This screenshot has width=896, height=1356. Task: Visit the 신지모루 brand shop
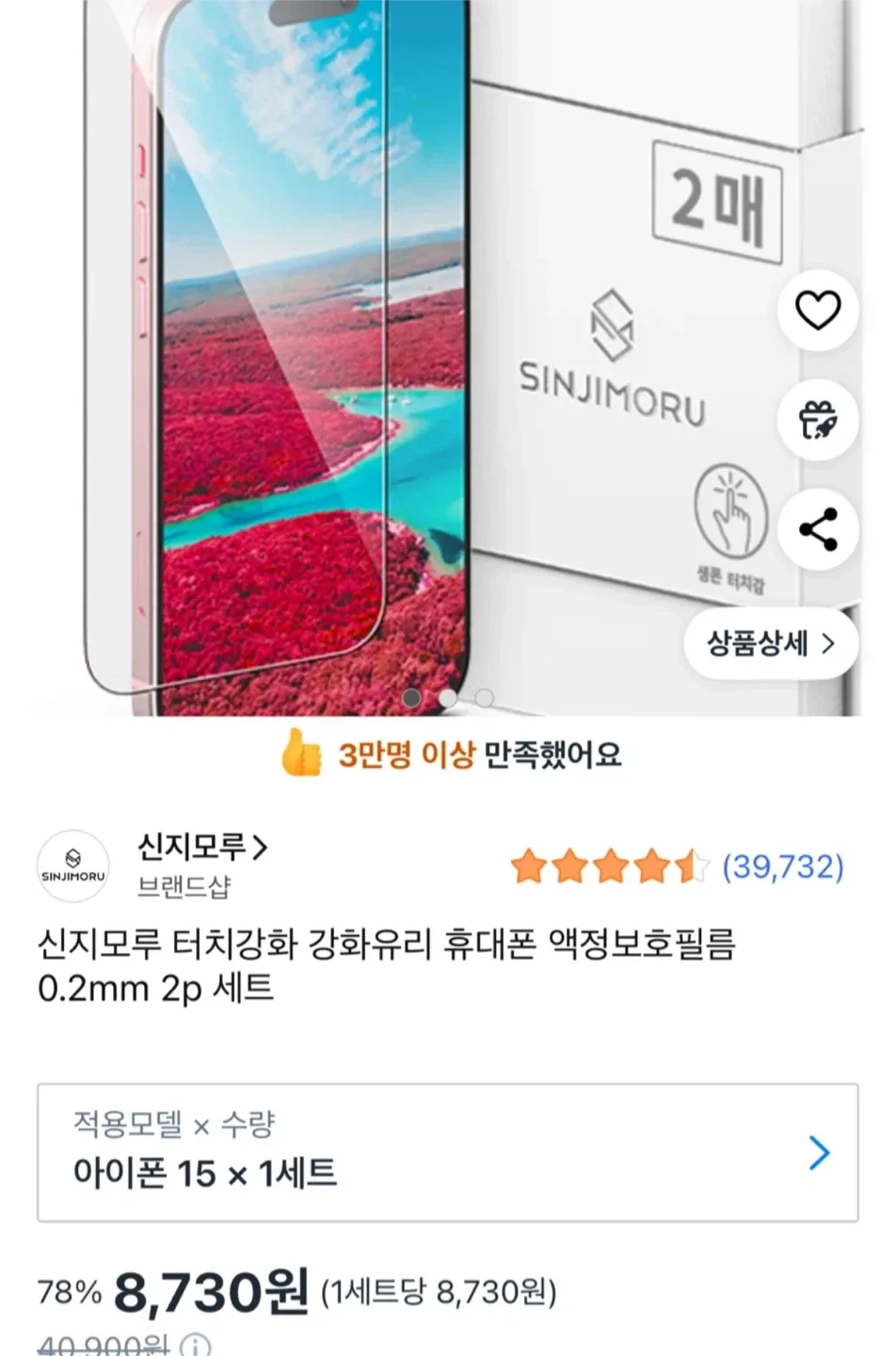pyautogui.click(x=202, y=847)
